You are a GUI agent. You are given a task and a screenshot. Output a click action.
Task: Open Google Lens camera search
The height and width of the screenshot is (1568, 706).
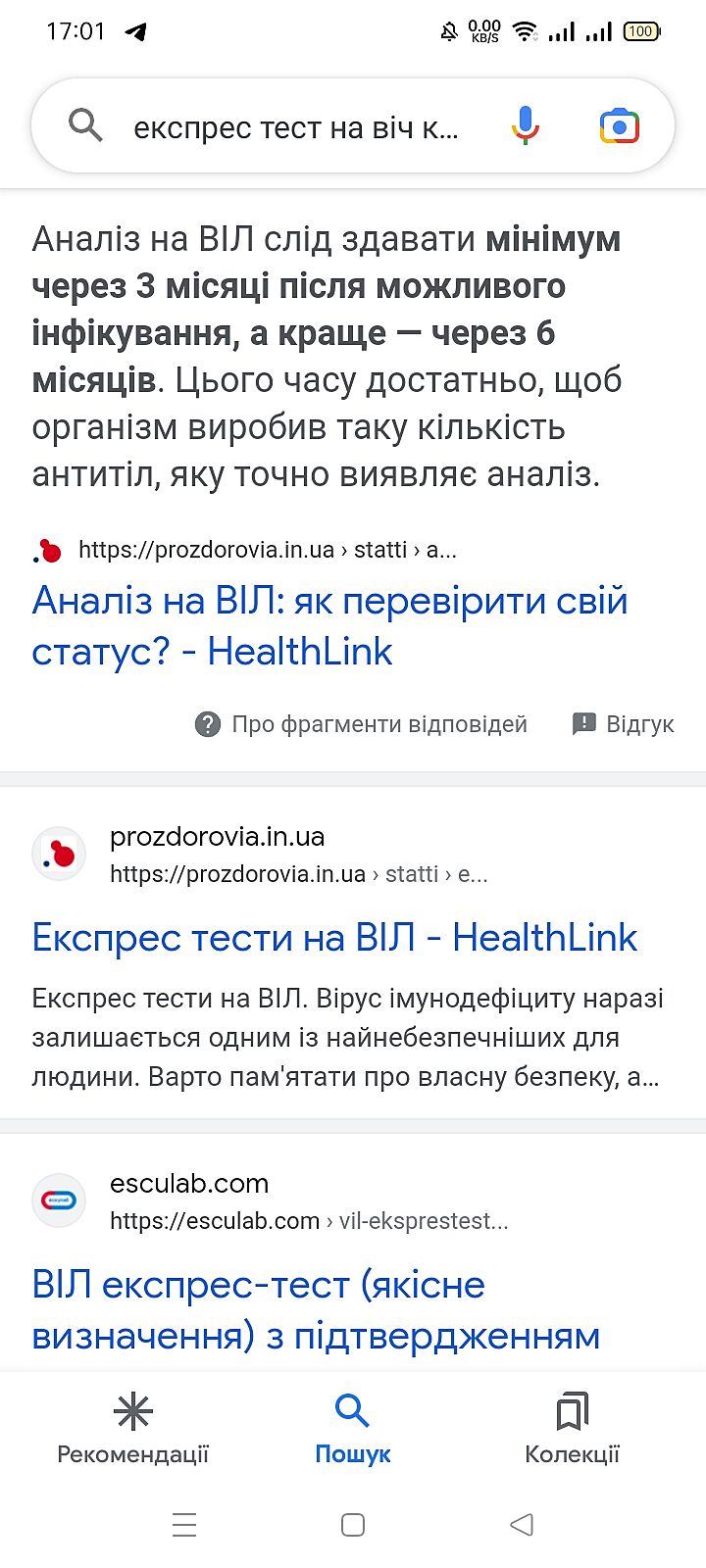tap(619, 127)
